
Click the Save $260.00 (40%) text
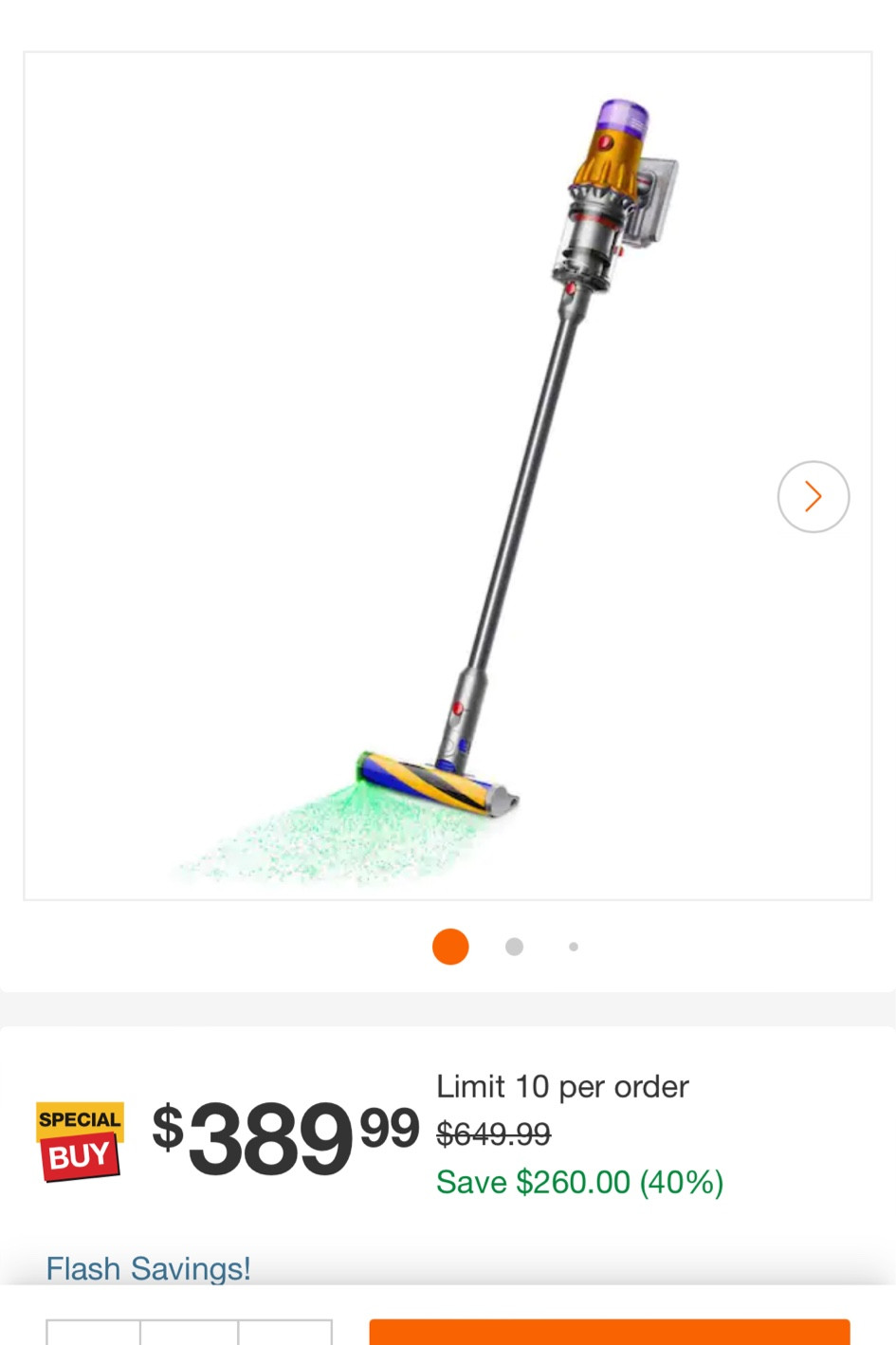pyautogui.click(x=579, y=1182)
